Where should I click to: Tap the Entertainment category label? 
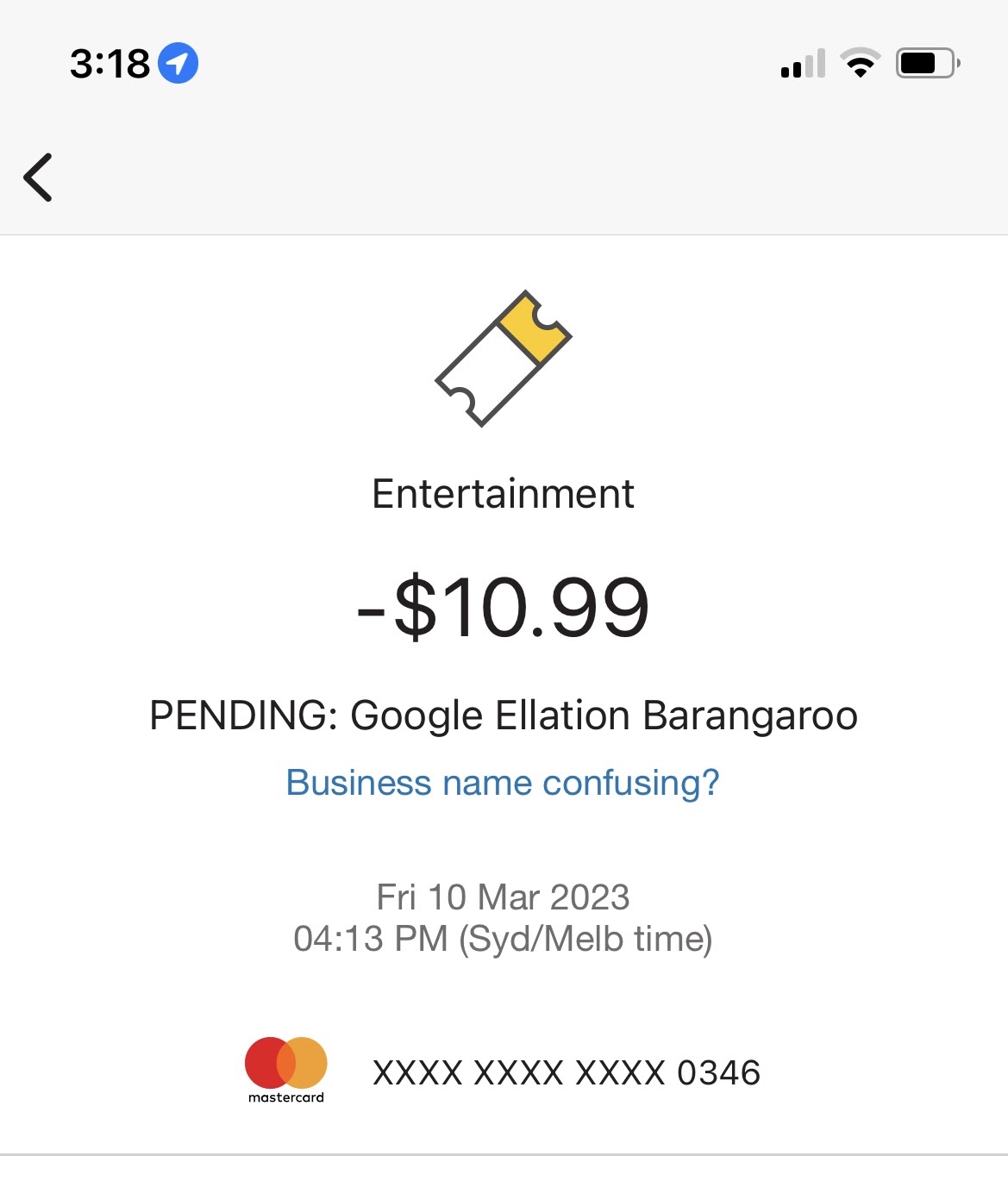tap(503, 493)
